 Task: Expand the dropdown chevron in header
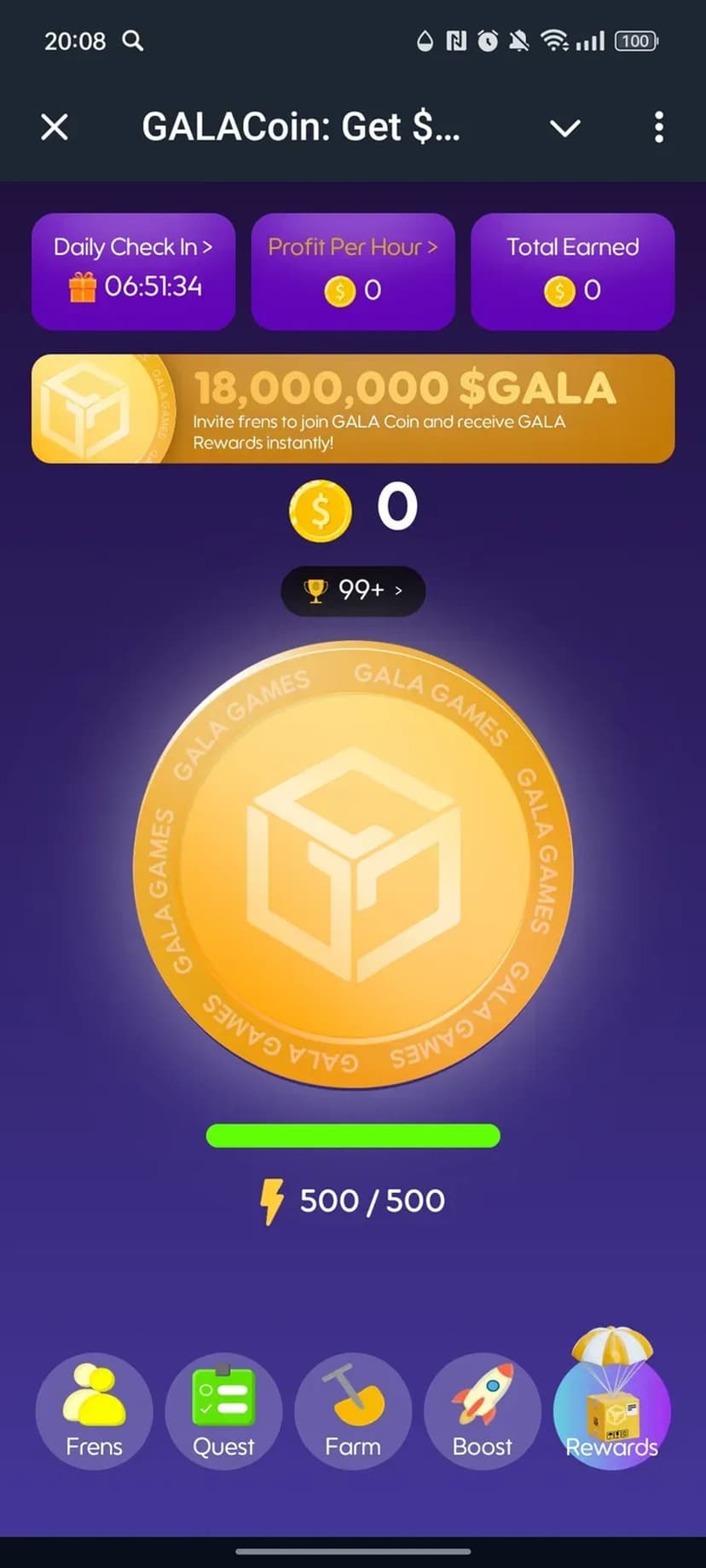(x=564, y=128)
